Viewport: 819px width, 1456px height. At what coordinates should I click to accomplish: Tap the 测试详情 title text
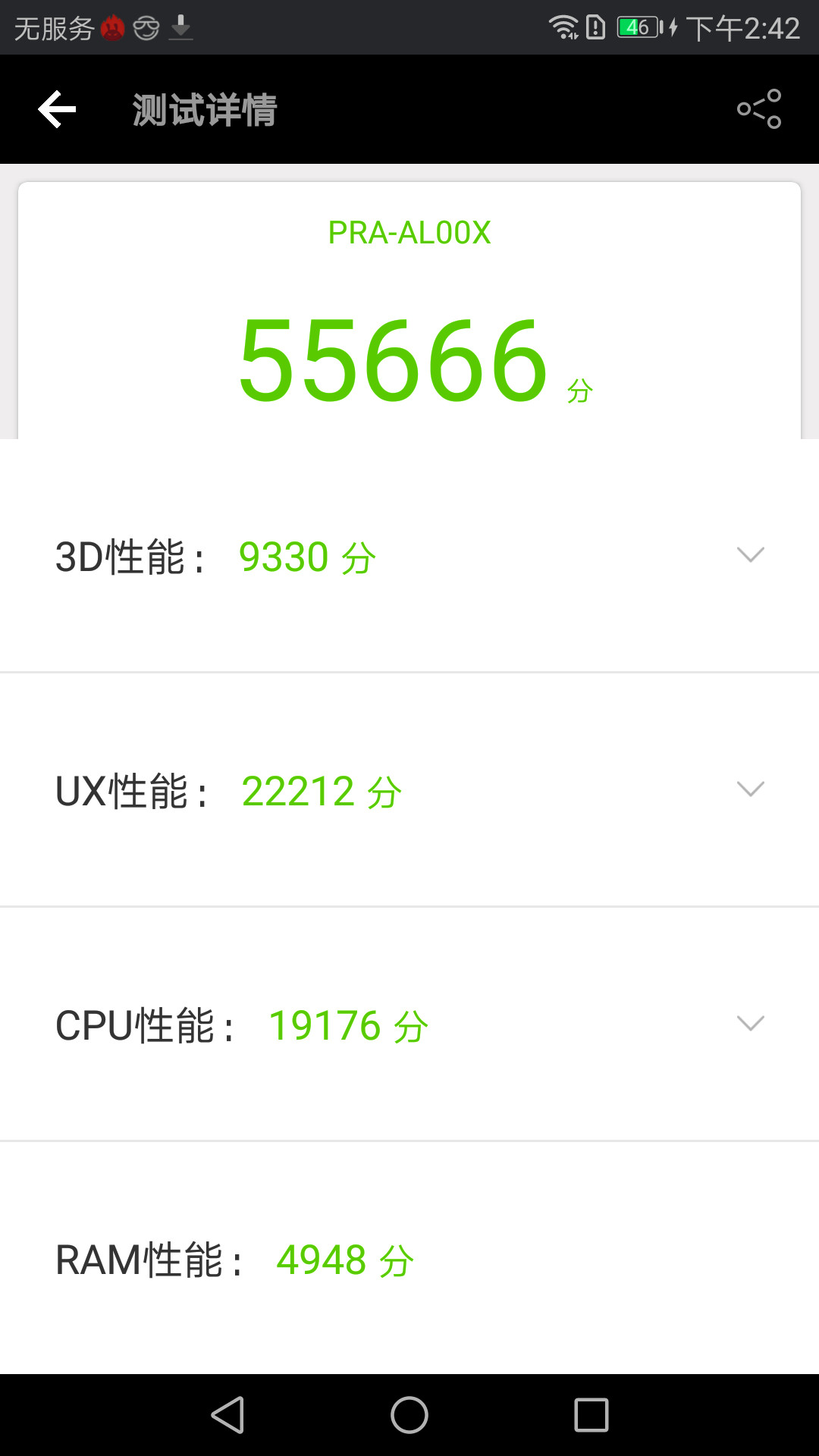(205, 108)
